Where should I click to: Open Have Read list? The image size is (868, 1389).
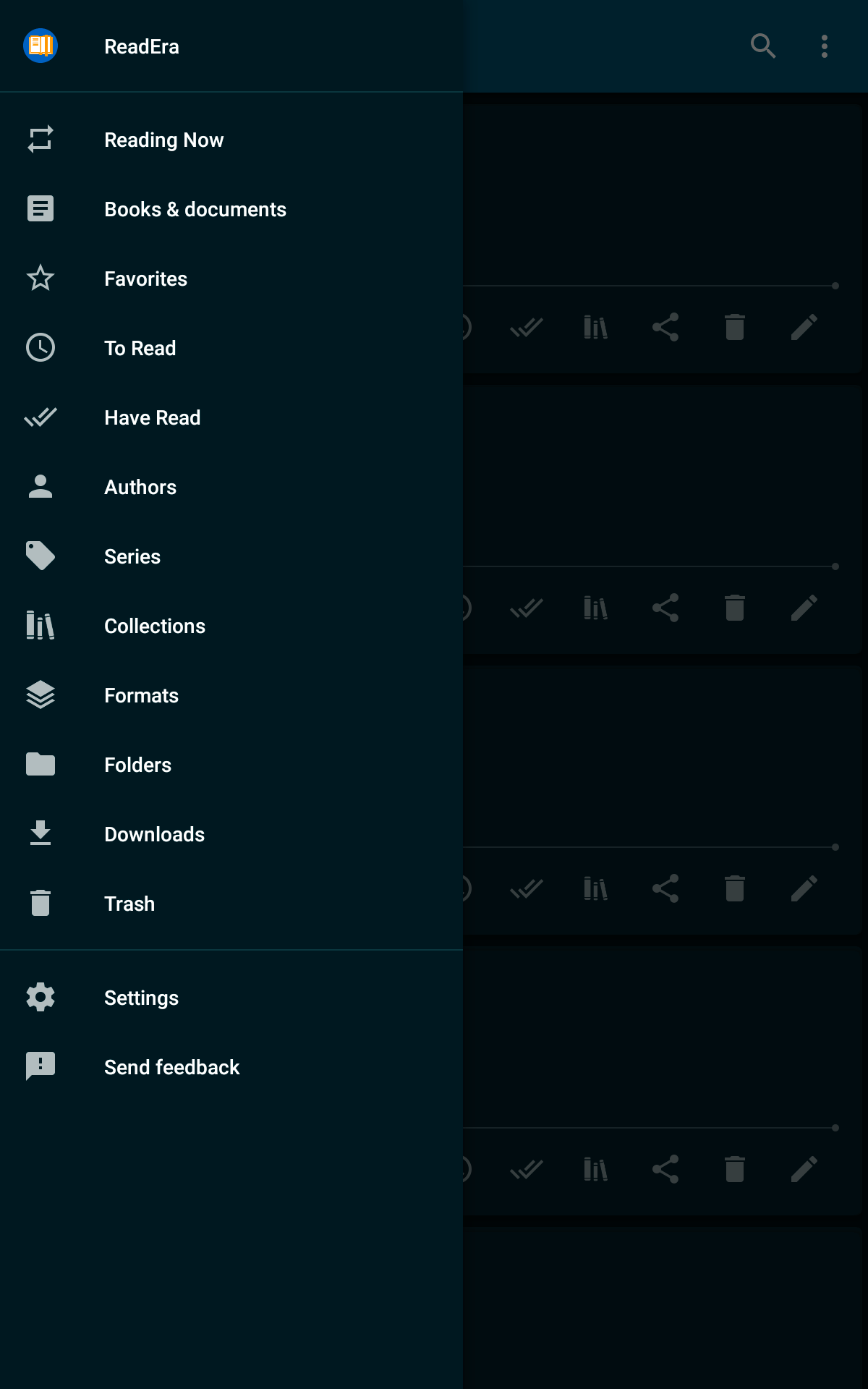pos(231,417)
